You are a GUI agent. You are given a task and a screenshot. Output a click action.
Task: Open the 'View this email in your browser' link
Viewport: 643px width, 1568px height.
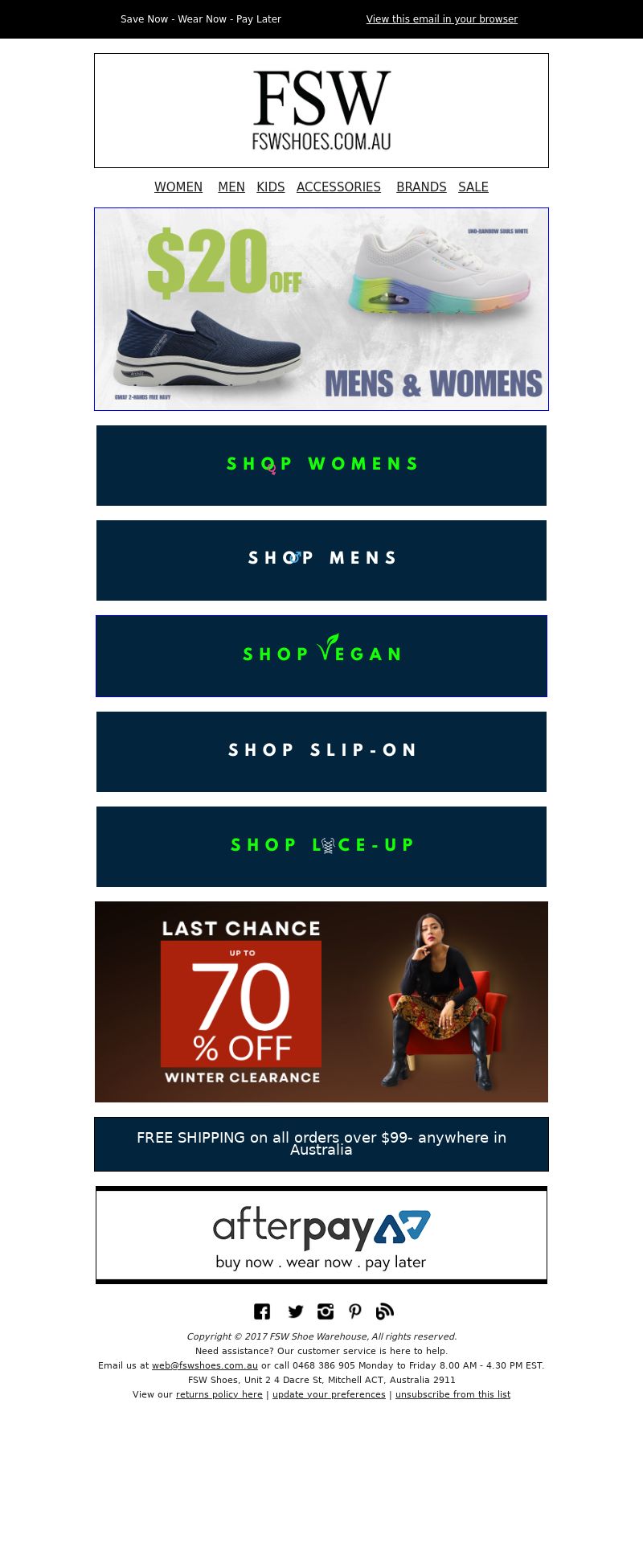pos(441,19)
